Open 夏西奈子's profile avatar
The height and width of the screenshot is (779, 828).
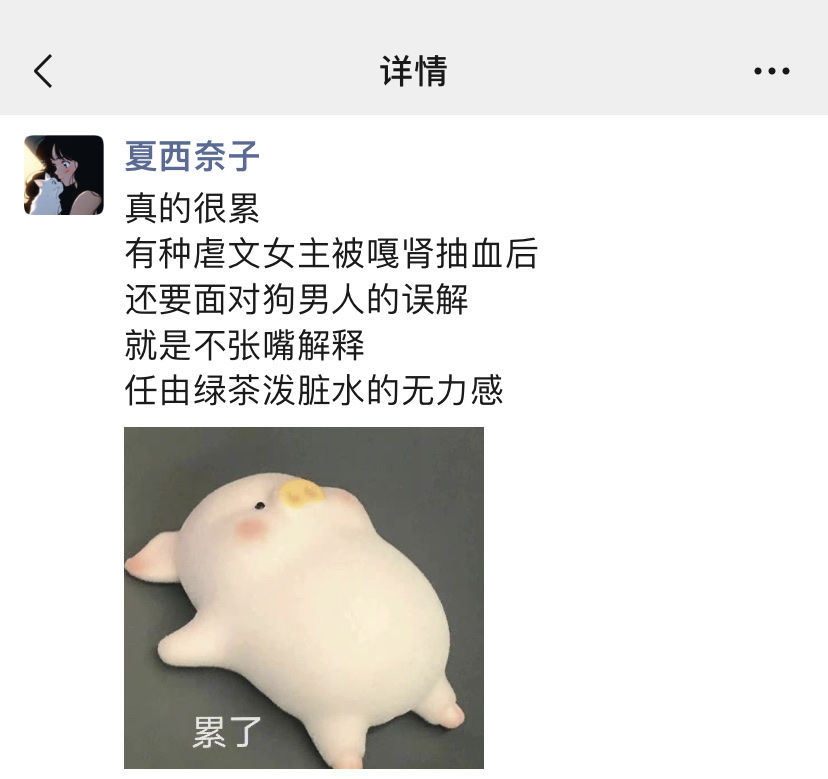[x=64, y=175]
